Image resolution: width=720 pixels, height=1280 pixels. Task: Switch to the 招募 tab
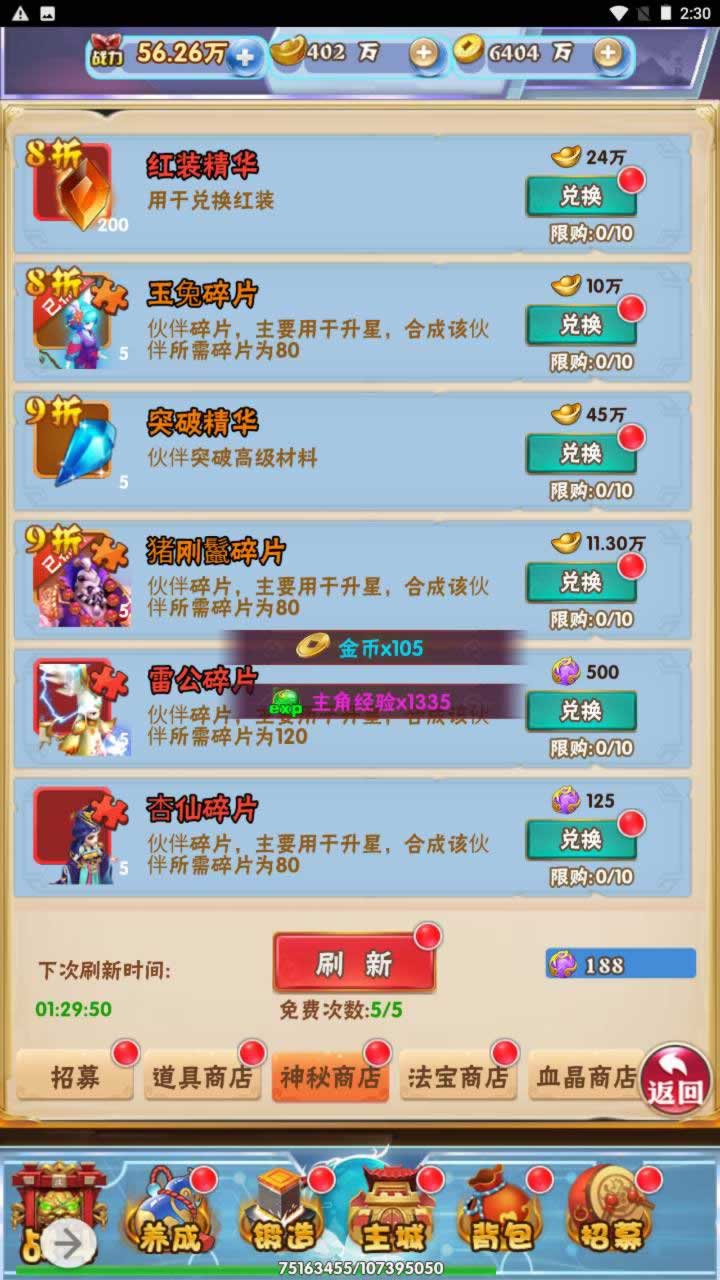point(75,1077)
